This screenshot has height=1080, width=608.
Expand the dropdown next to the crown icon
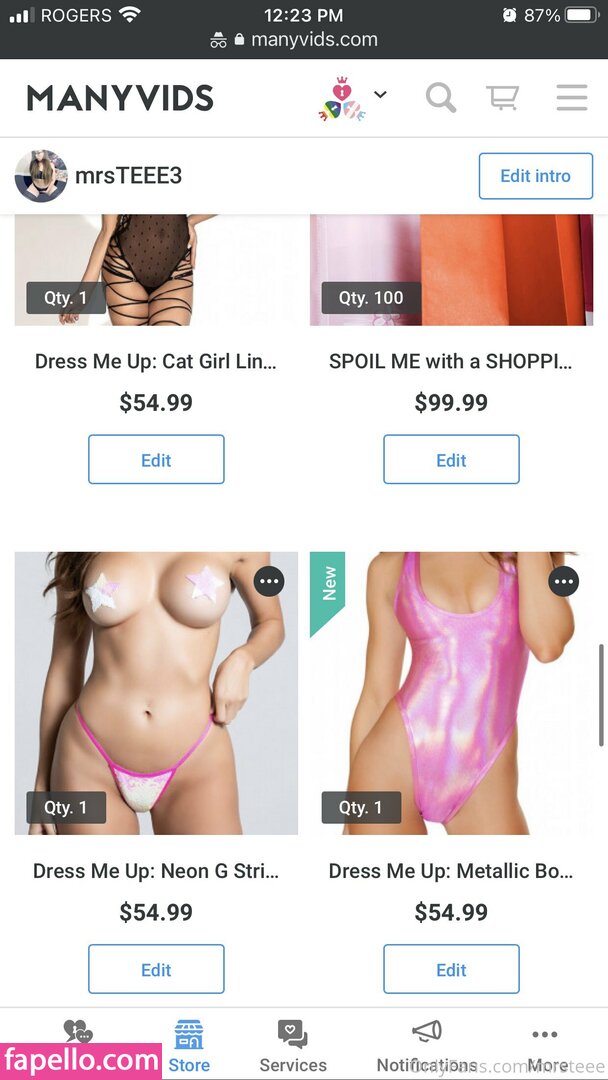click(380, 95)
